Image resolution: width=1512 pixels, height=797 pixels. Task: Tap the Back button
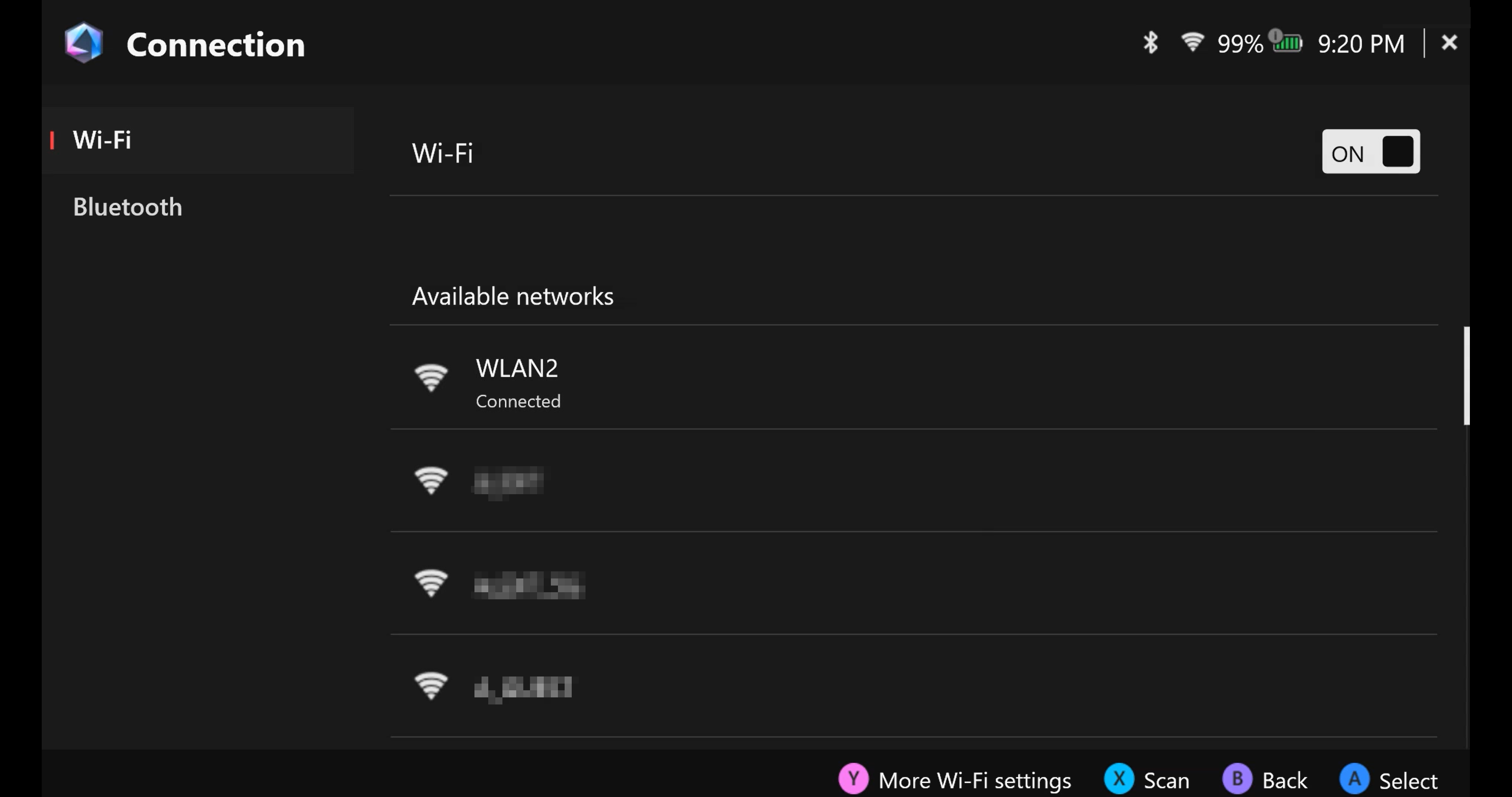1266,780
